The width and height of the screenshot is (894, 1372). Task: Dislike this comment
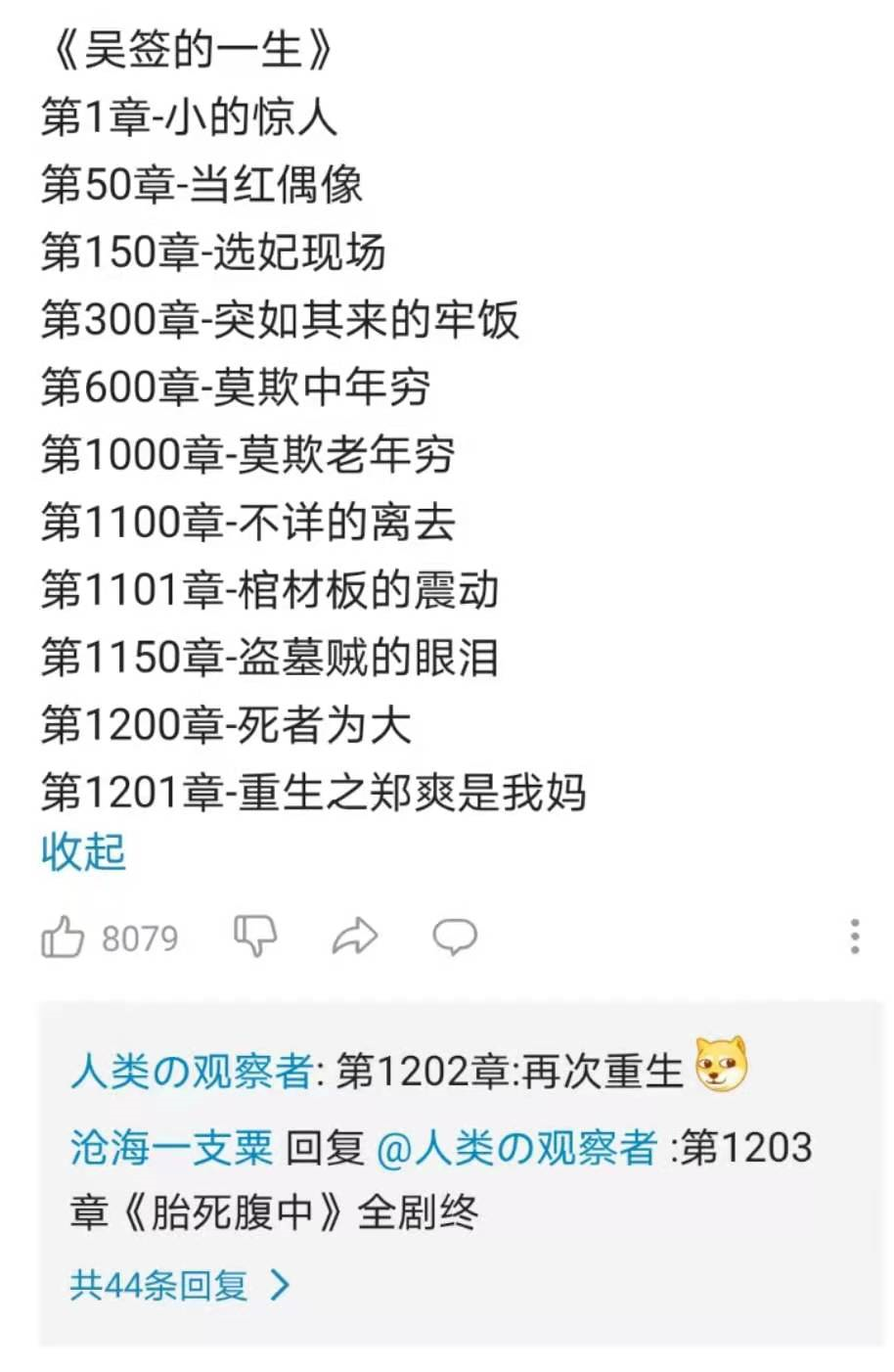(255, 937)
